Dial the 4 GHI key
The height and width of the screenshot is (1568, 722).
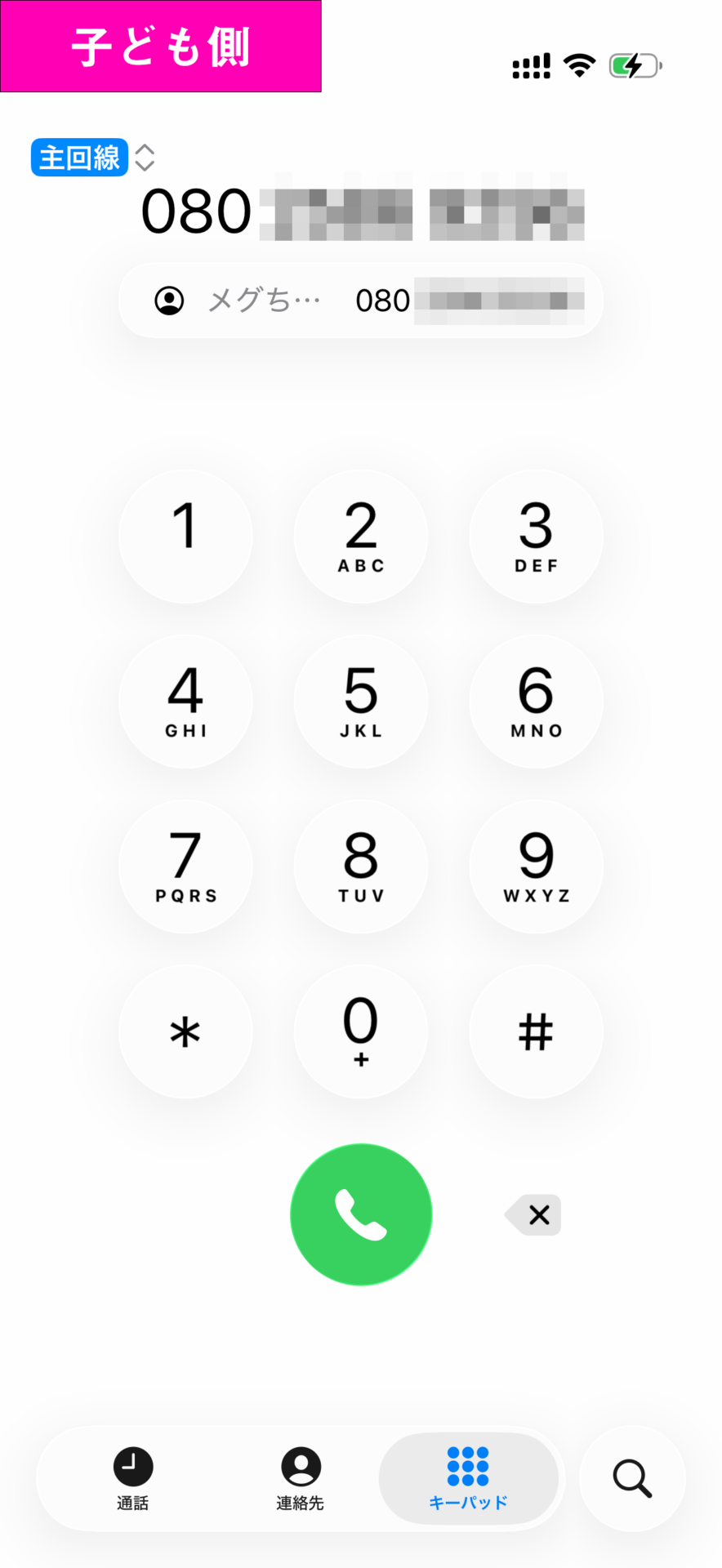pos(185,701)
